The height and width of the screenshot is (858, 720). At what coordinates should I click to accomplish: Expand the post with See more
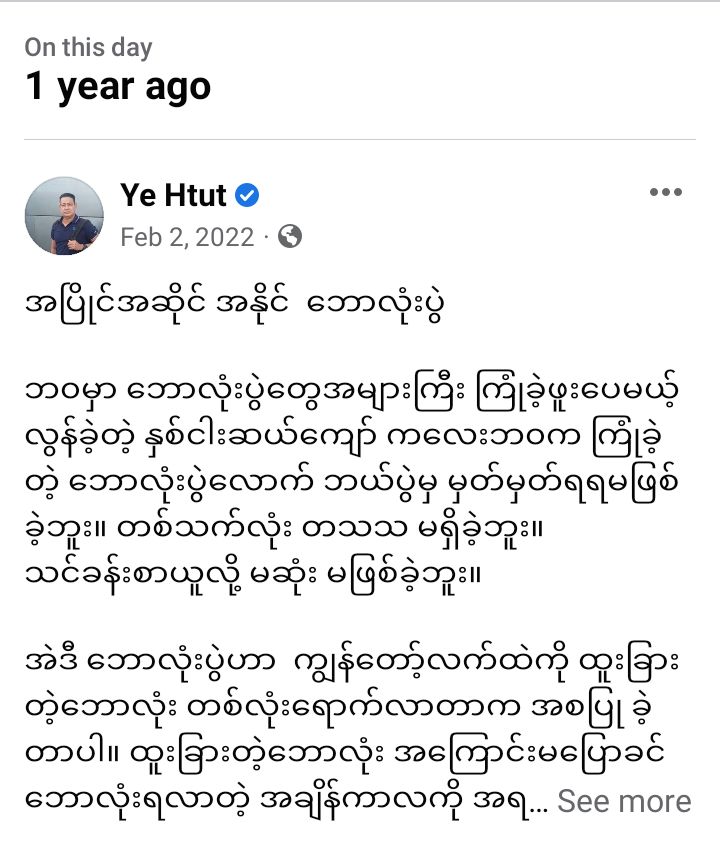click(624, 801)
